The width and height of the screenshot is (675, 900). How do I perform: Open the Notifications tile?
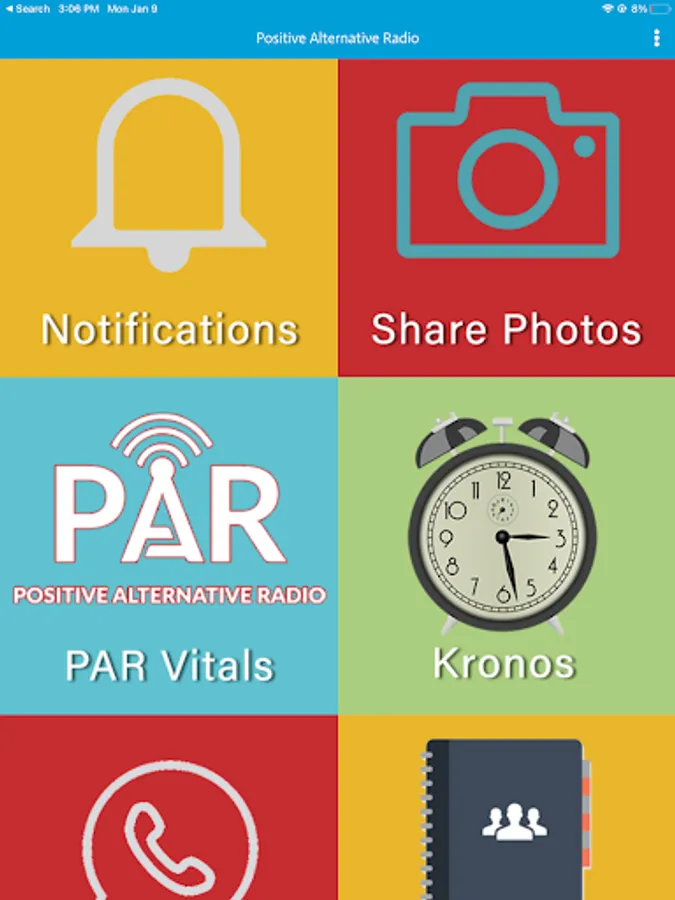[169, 218]
